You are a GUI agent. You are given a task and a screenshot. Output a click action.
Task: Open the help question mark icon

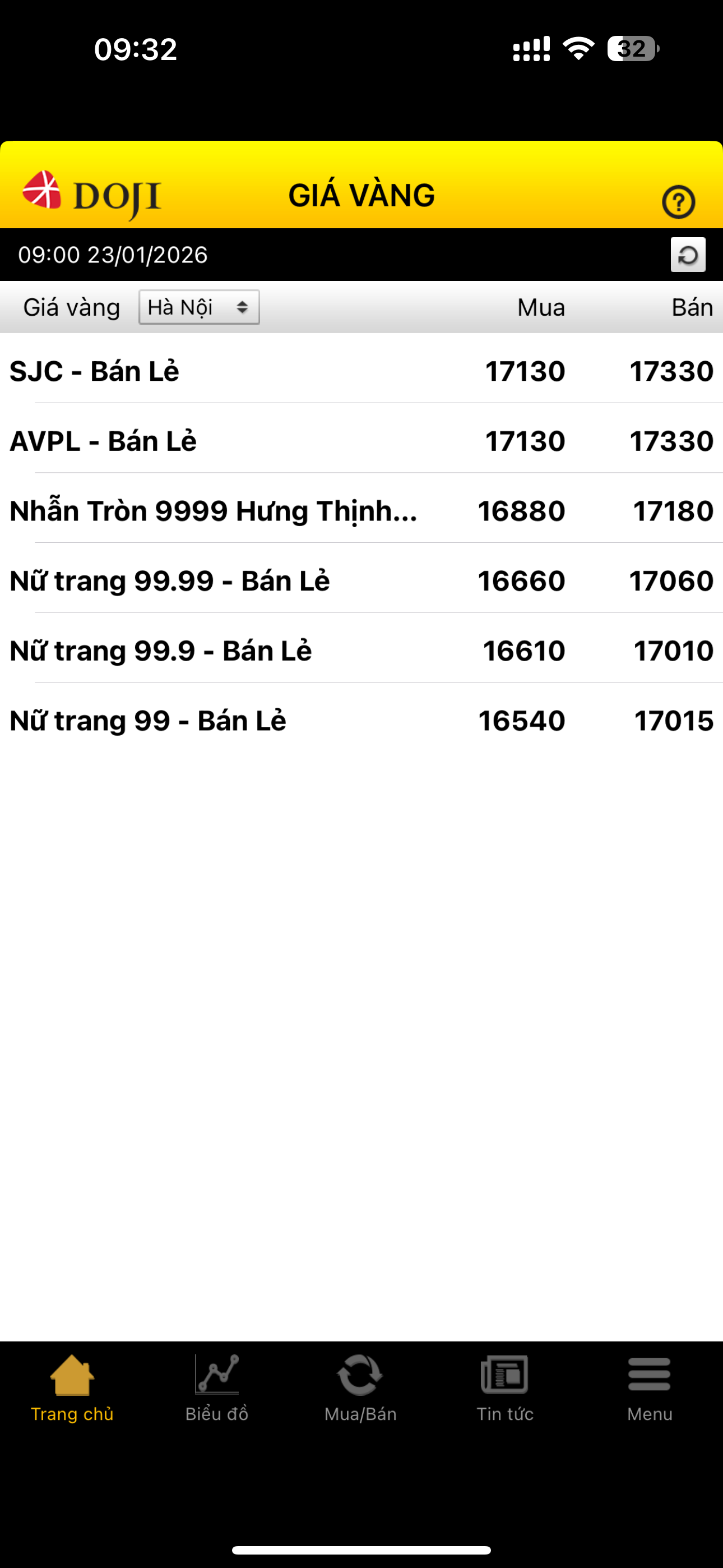[678, 201]
